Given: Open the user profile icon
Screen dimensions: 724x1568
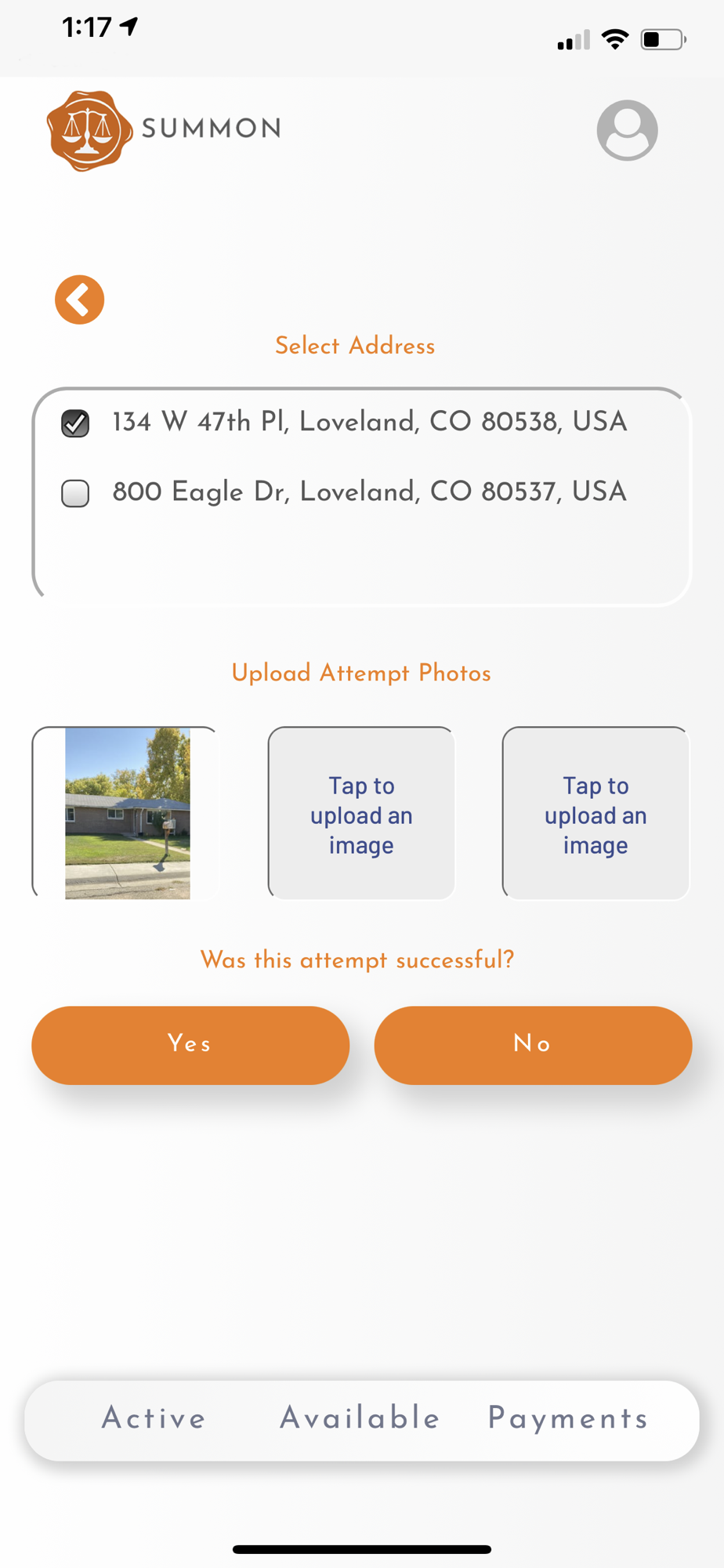Looking at the screenshot, I should point(627,130).
